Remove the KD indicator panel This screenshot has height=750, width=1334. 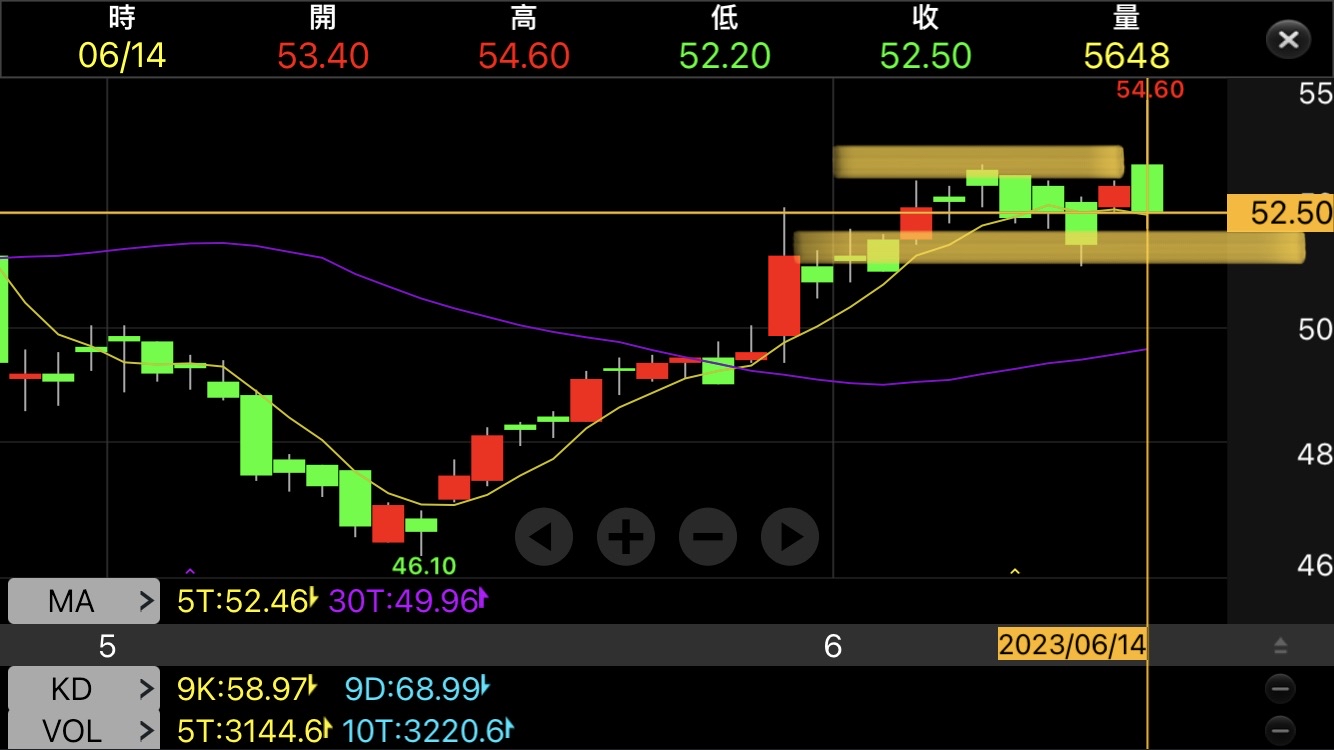click(x=1280, y=689)
